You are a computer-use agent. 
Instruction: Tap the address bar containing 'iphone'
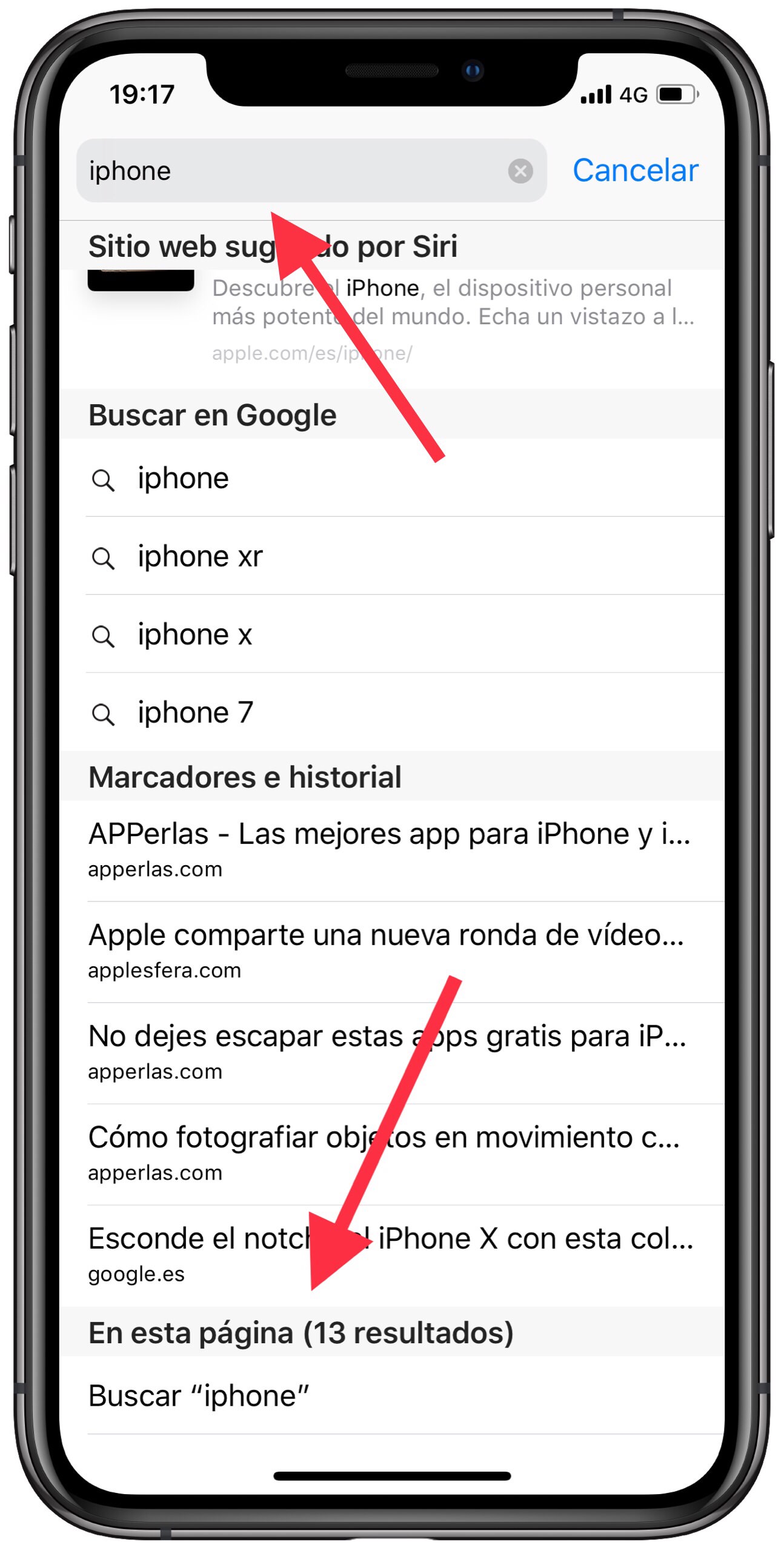point(291,171)
